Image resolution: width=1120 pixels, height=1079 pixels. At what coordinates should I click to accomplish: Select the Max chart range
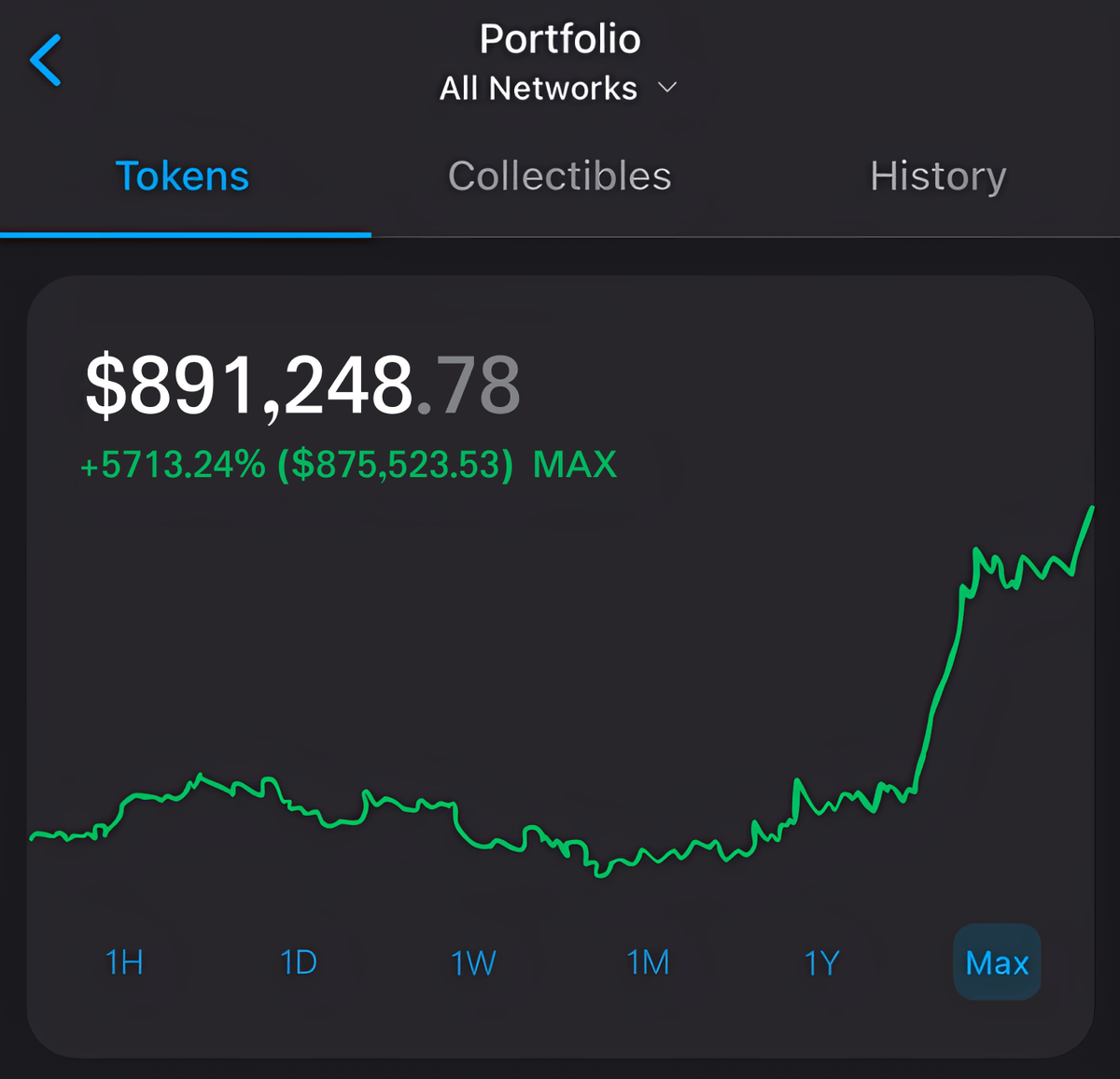[997, 962]
